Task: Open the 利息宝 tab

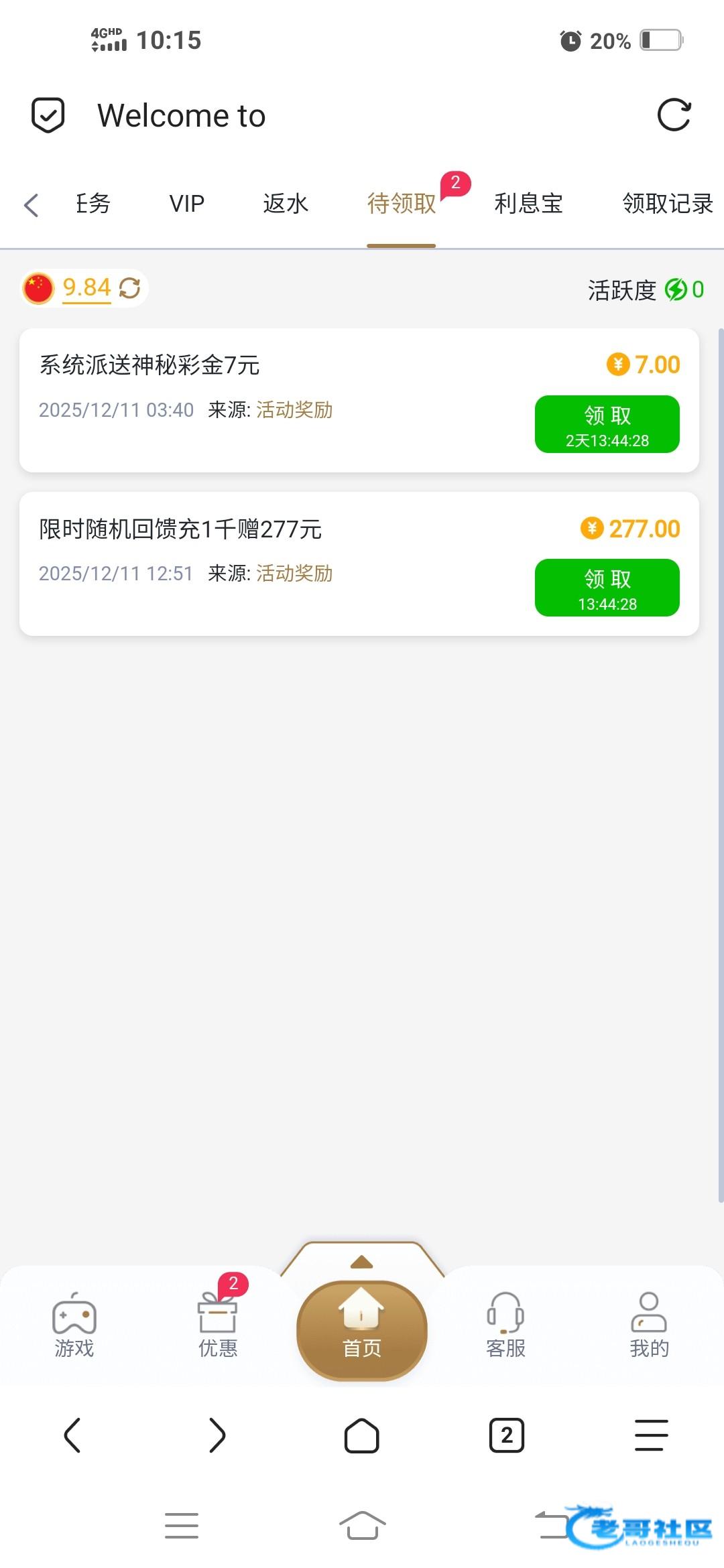Action: (529, 204)
